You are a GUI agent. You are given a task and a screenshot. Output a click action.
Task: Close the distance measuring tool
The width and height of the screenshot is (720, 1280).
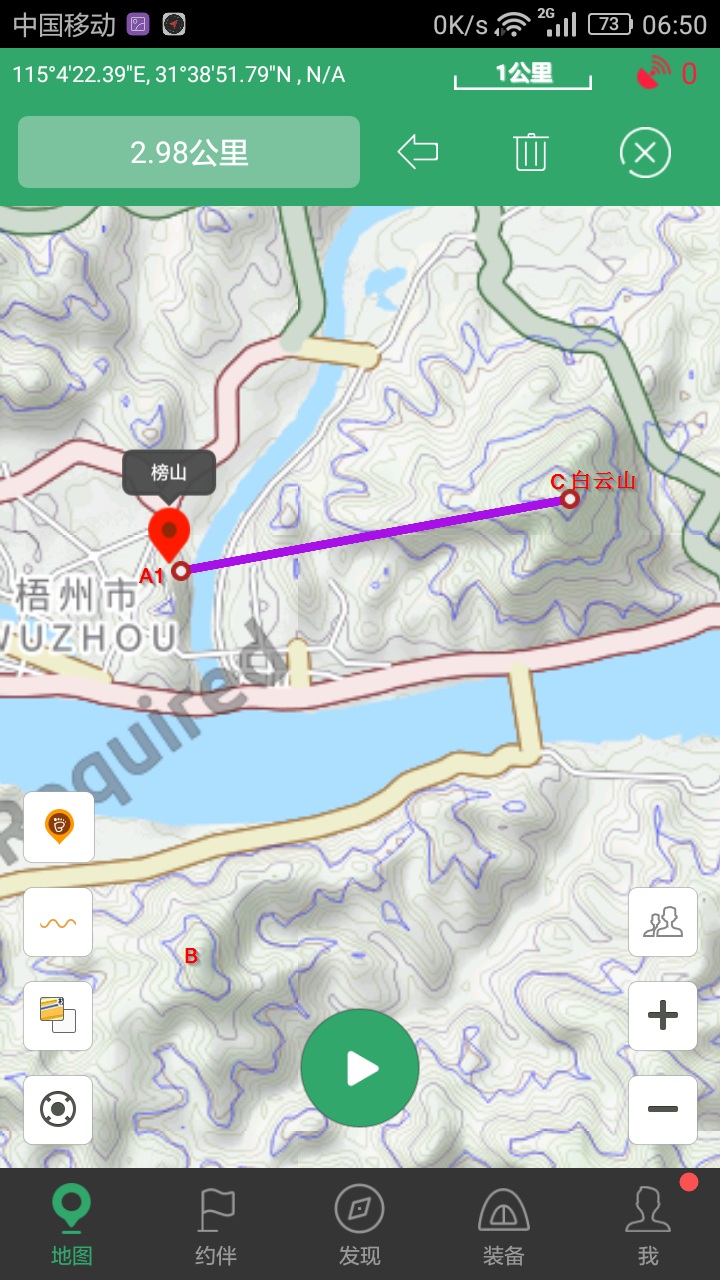coord(645,152)
